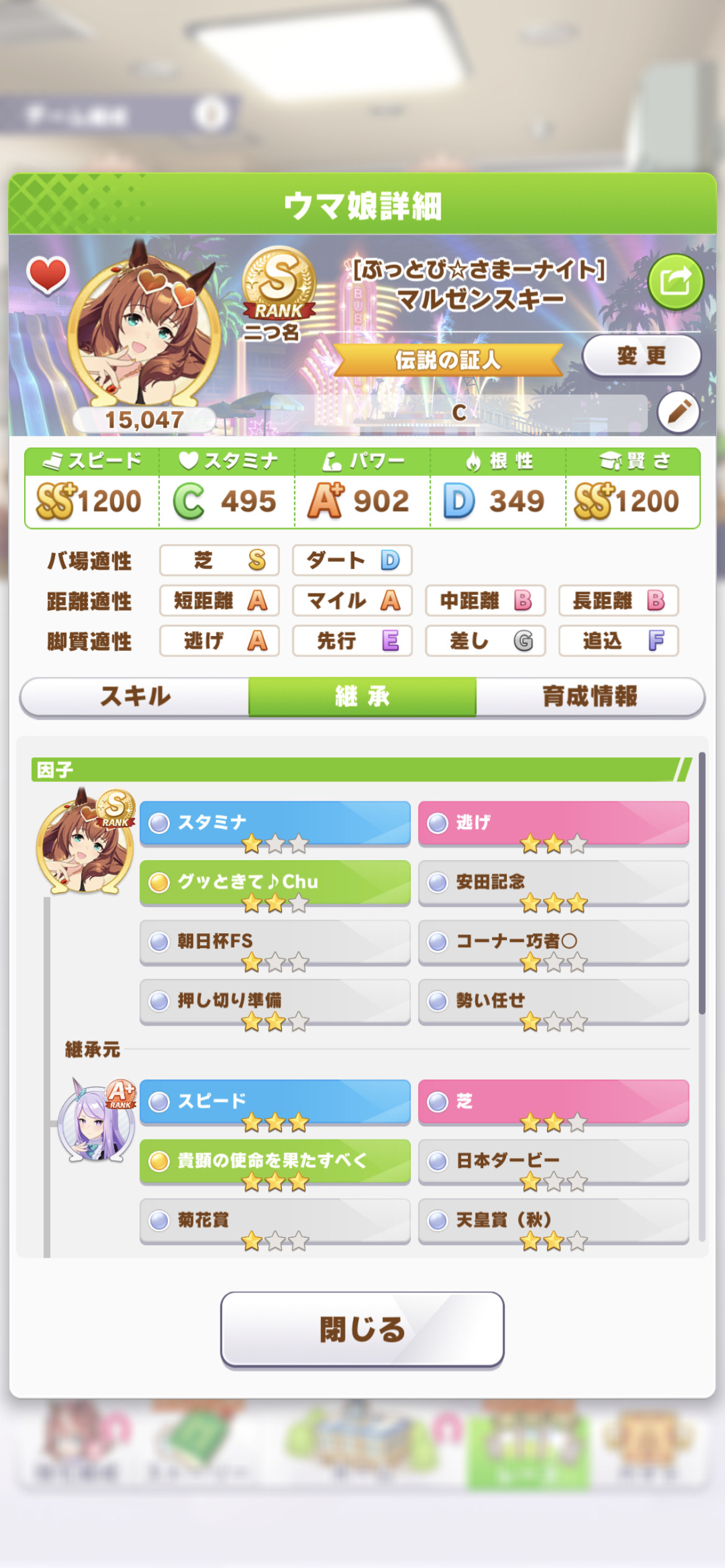725x1568 pixels.
Task: Select the 継承 tab
Action: 362,697
